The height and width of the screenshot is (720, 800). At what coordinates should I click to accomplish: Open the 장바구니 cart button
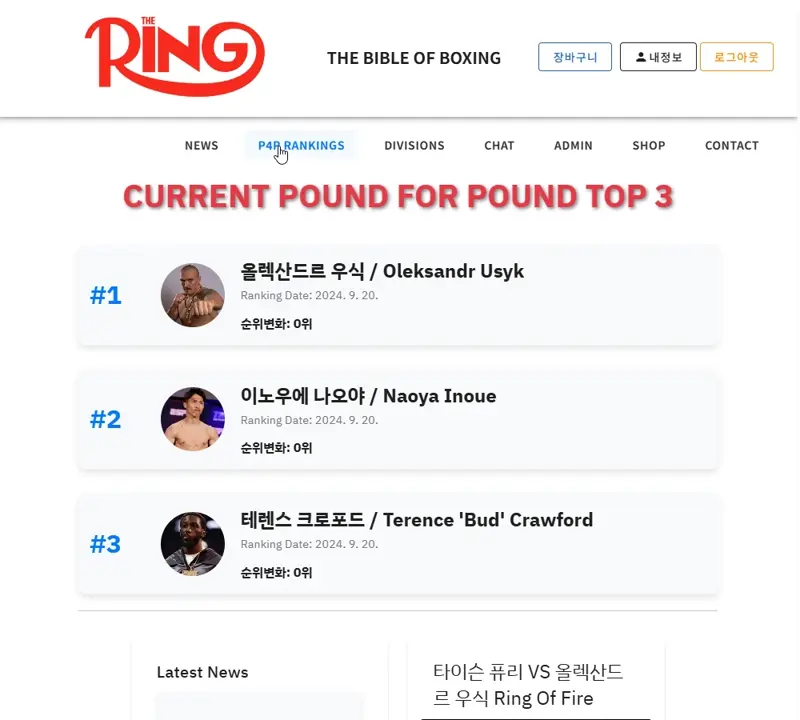click(x=575, y=57)
